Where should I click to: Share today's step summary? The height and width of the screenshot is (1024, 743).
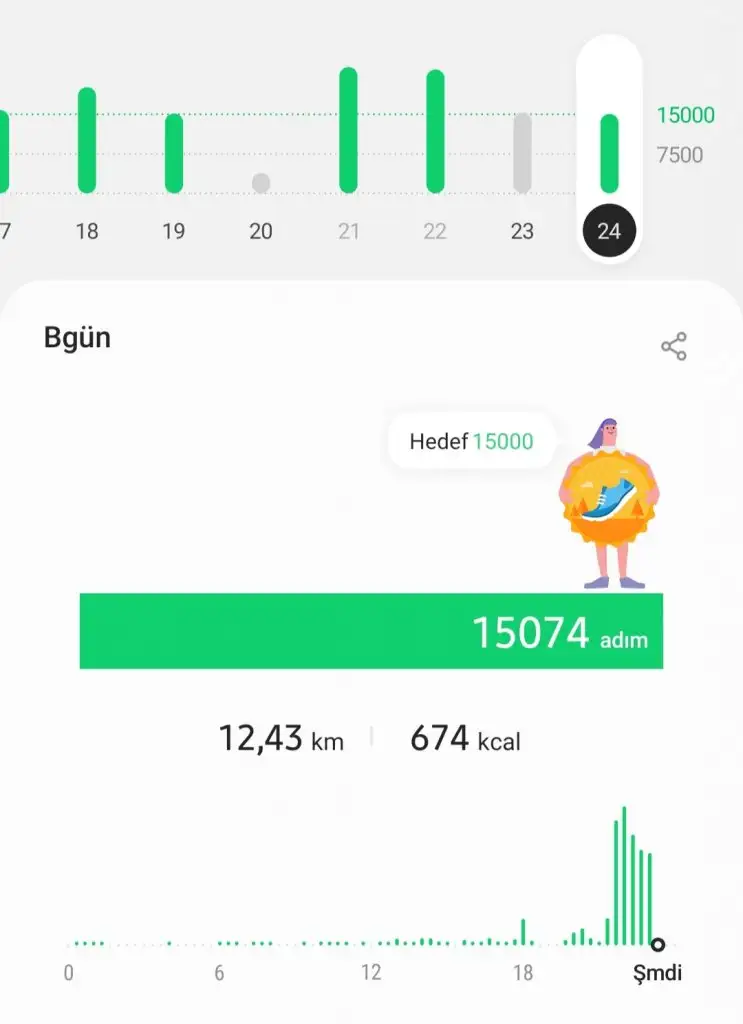click(674, 347)
